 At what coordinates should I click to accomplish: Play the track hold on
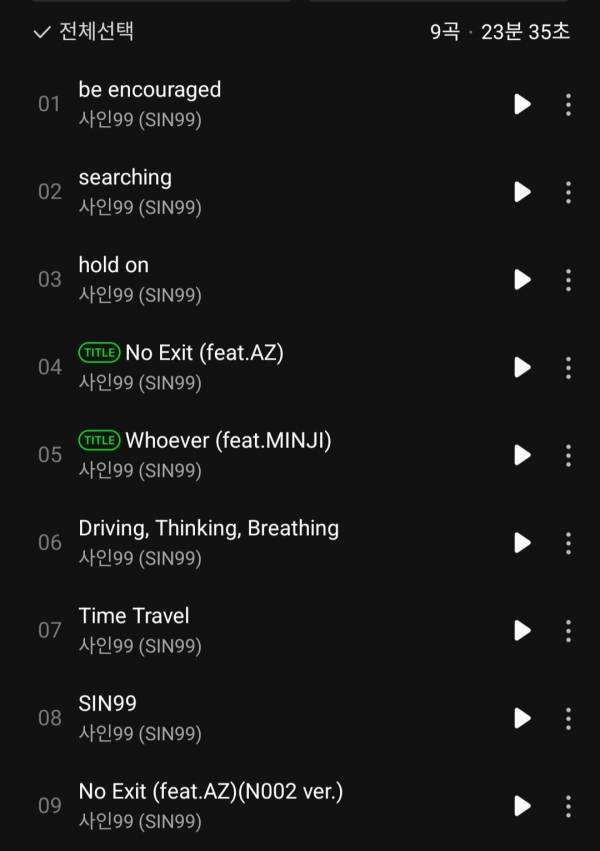click(x=522, y=280)
